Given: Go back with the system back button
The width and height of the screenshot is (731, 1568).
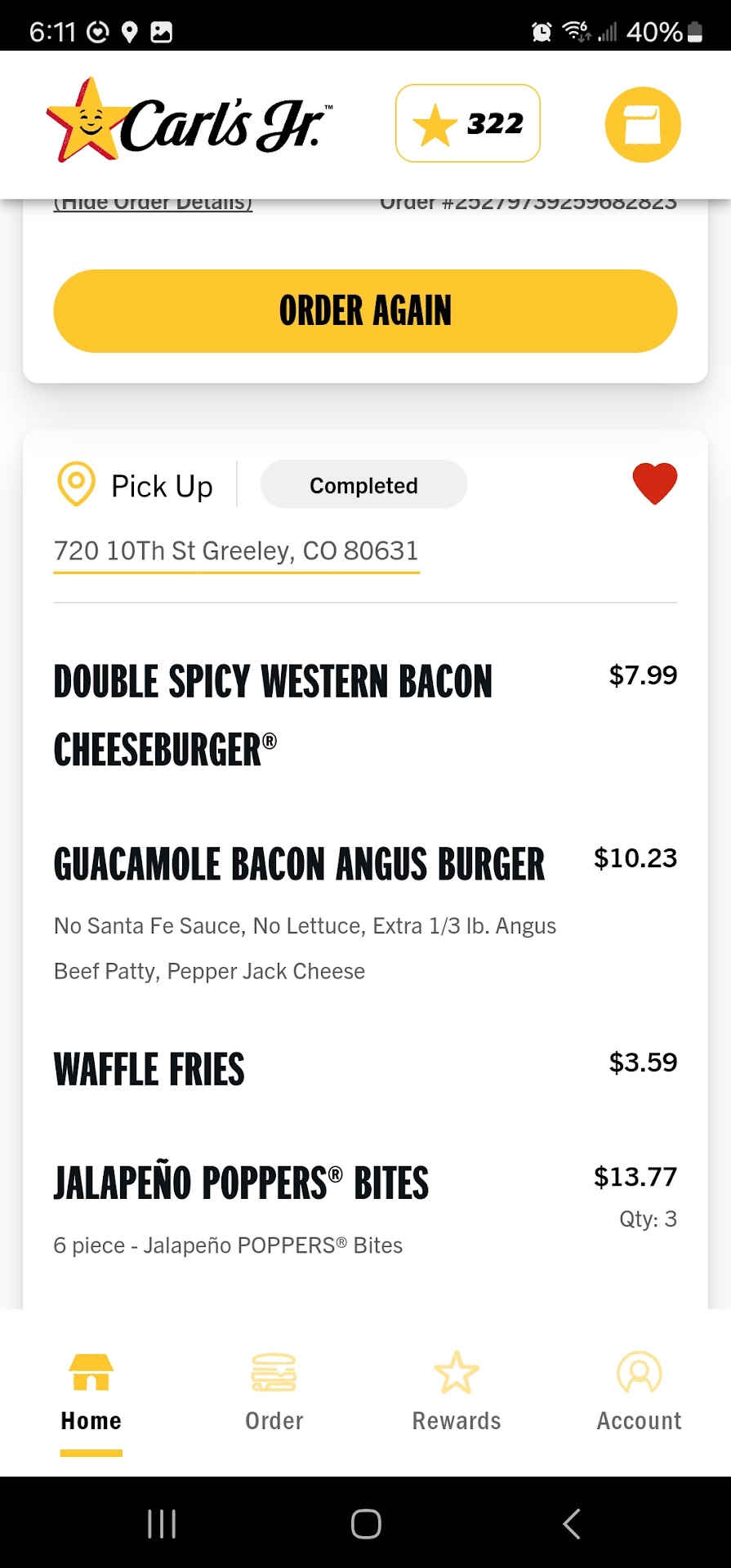Looking at the screenshot, I should click(572, 1524).
